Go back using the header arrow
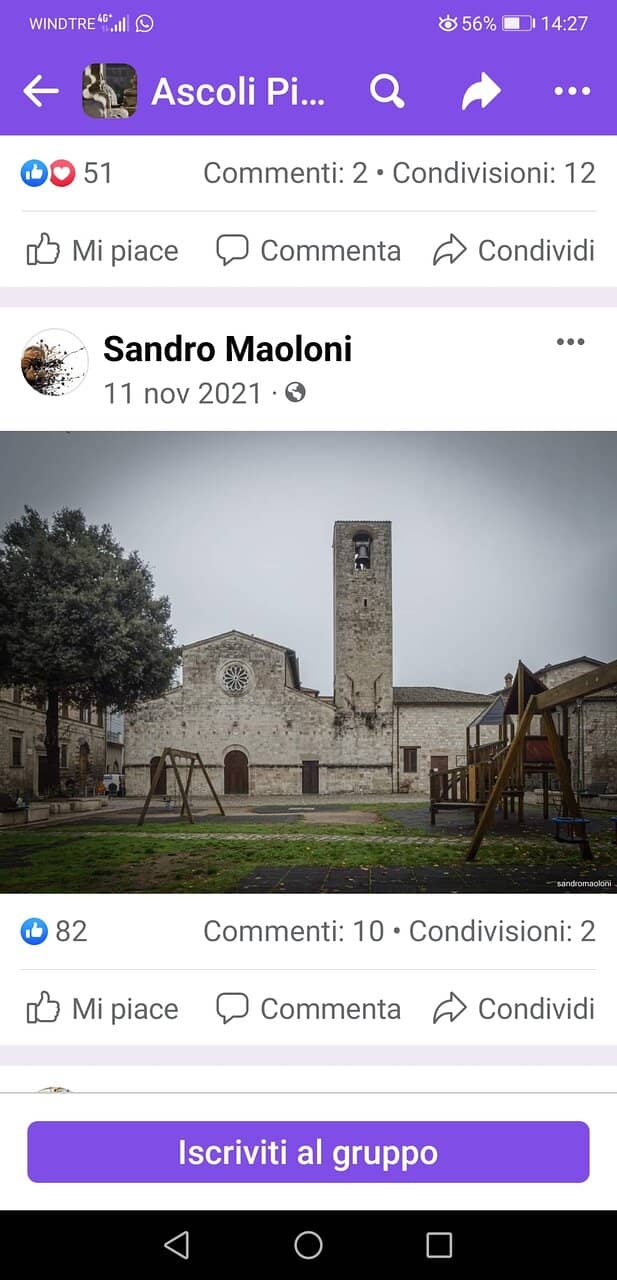Screen dimensions: 617x1280 point(41,91)
